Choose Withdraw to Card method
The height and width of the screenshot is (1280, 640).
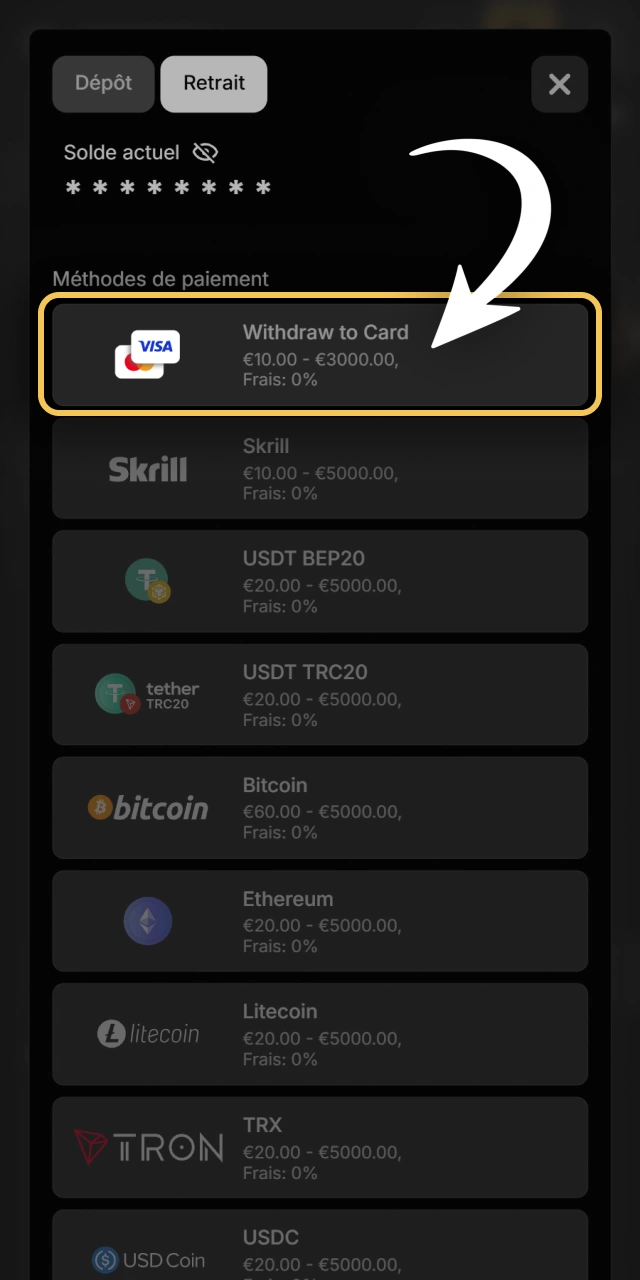[320, 355]
